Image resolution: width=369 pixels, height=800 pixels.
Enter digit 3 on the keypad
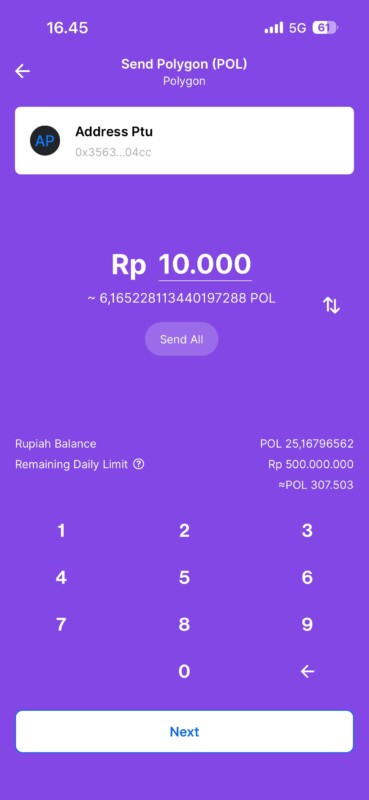(x=307, y=531)
